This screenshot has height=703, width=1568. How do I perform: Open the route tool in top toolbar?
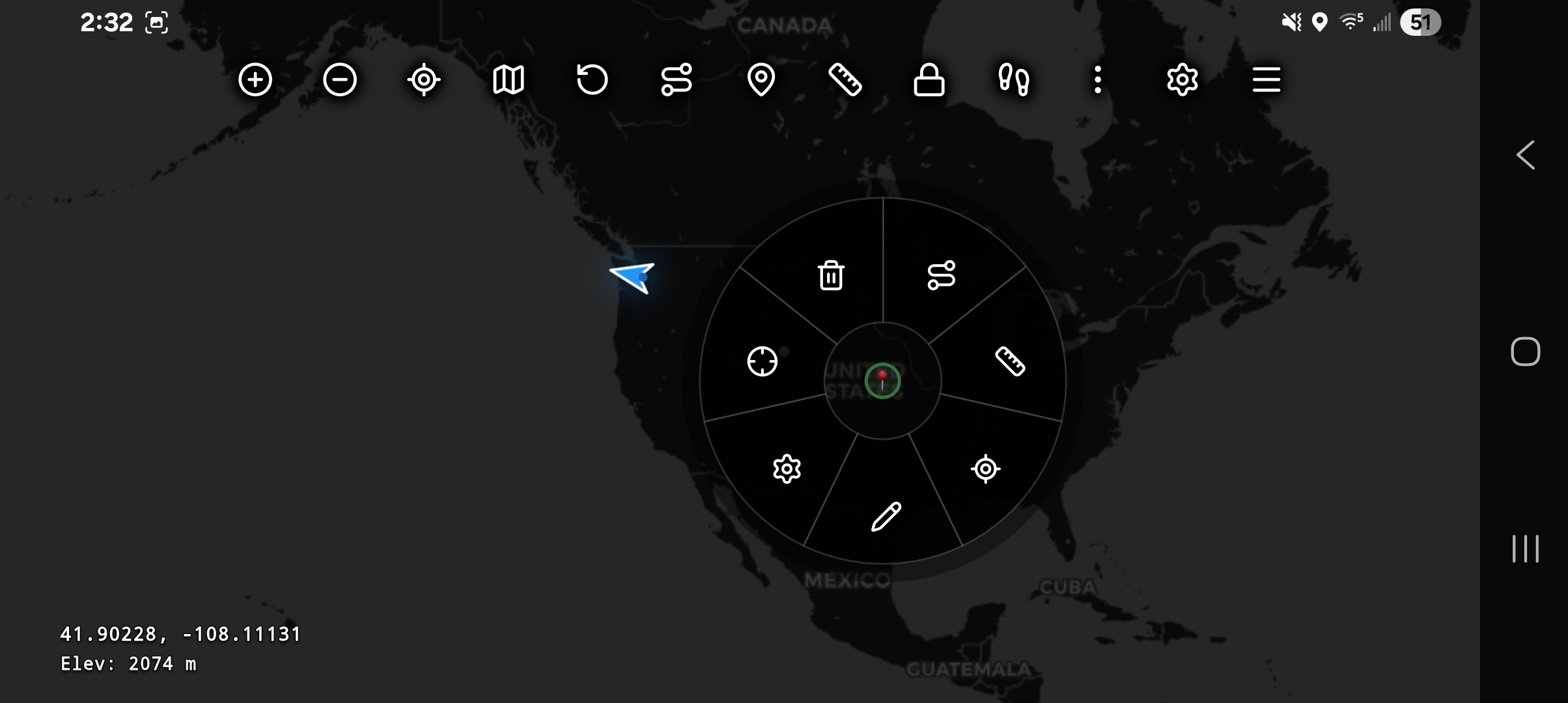pos(677,80)
